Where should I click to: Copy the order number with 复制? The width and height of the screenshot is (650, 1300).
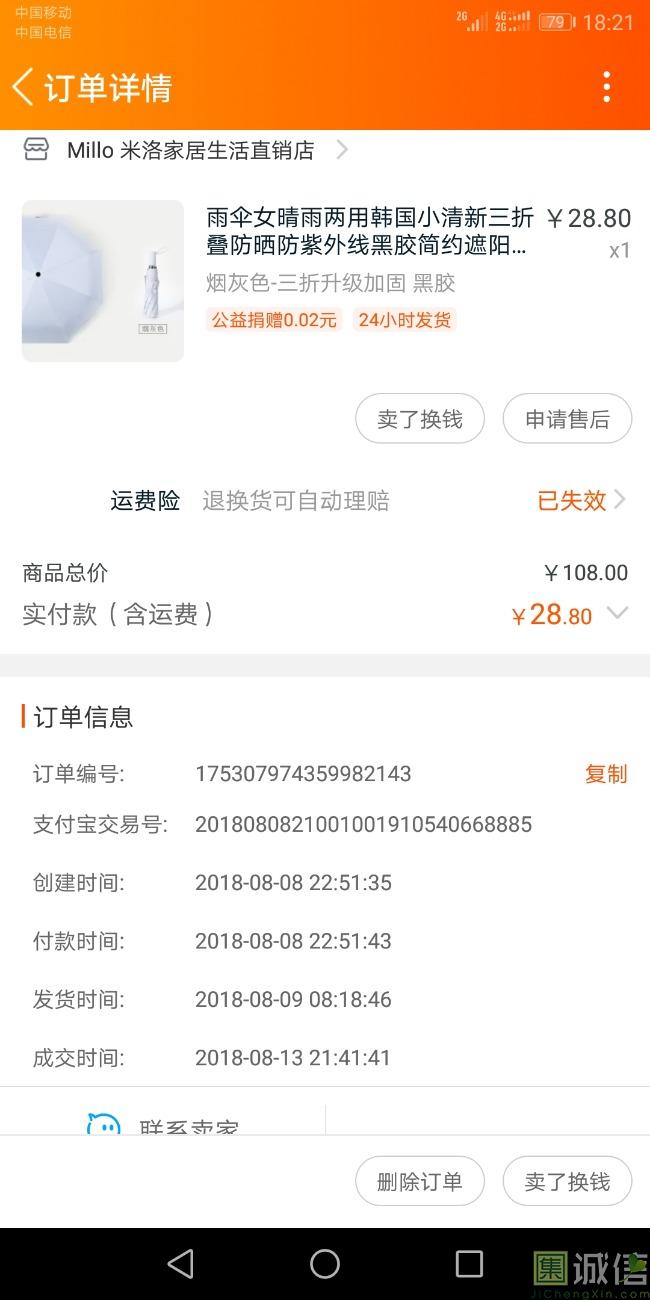pyautogui.click(x=606, y=774)
